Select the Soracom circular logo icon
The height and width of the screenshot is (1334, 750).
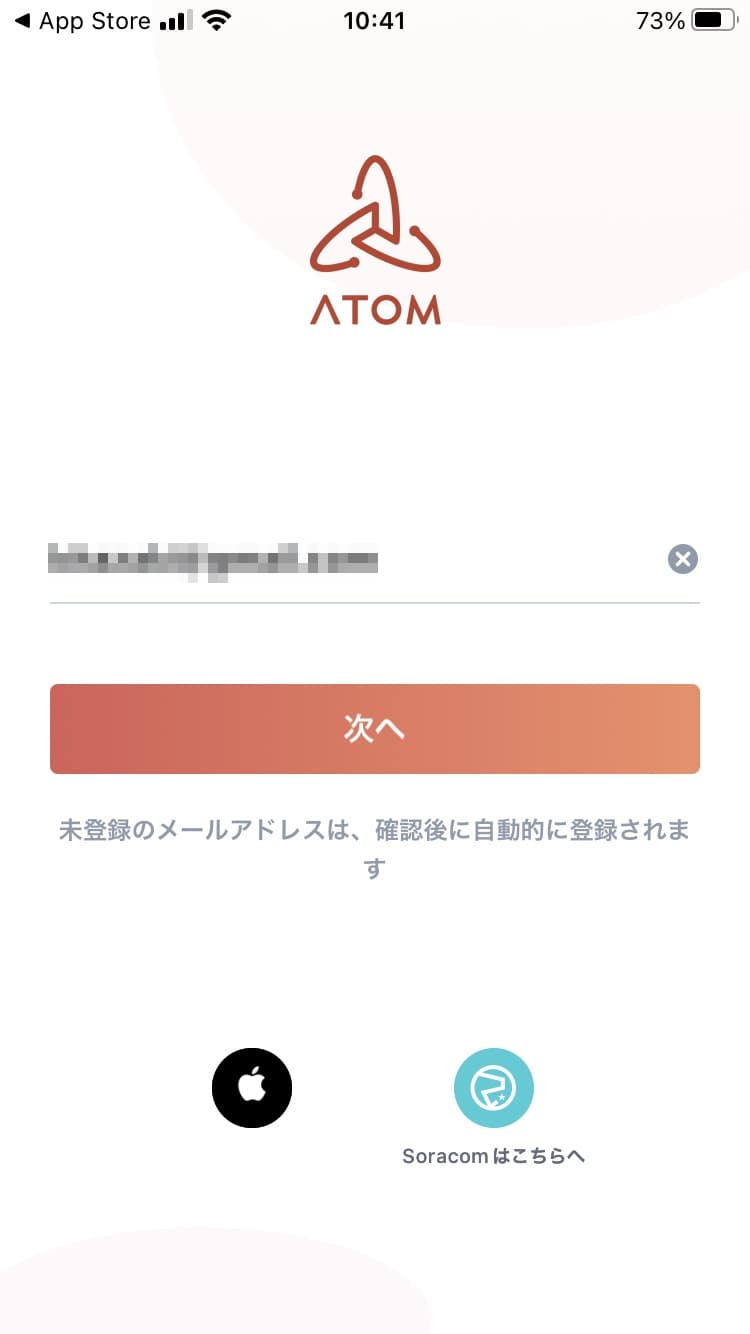click(494, 1088)
